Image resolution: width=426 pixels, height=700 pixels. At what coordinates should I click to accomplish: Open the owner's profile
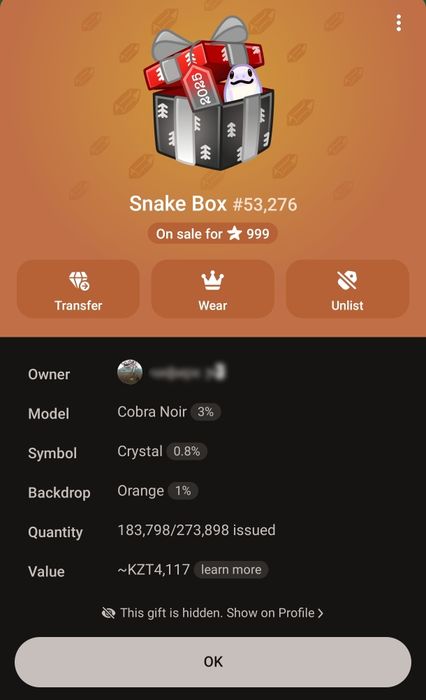(172, 372)
